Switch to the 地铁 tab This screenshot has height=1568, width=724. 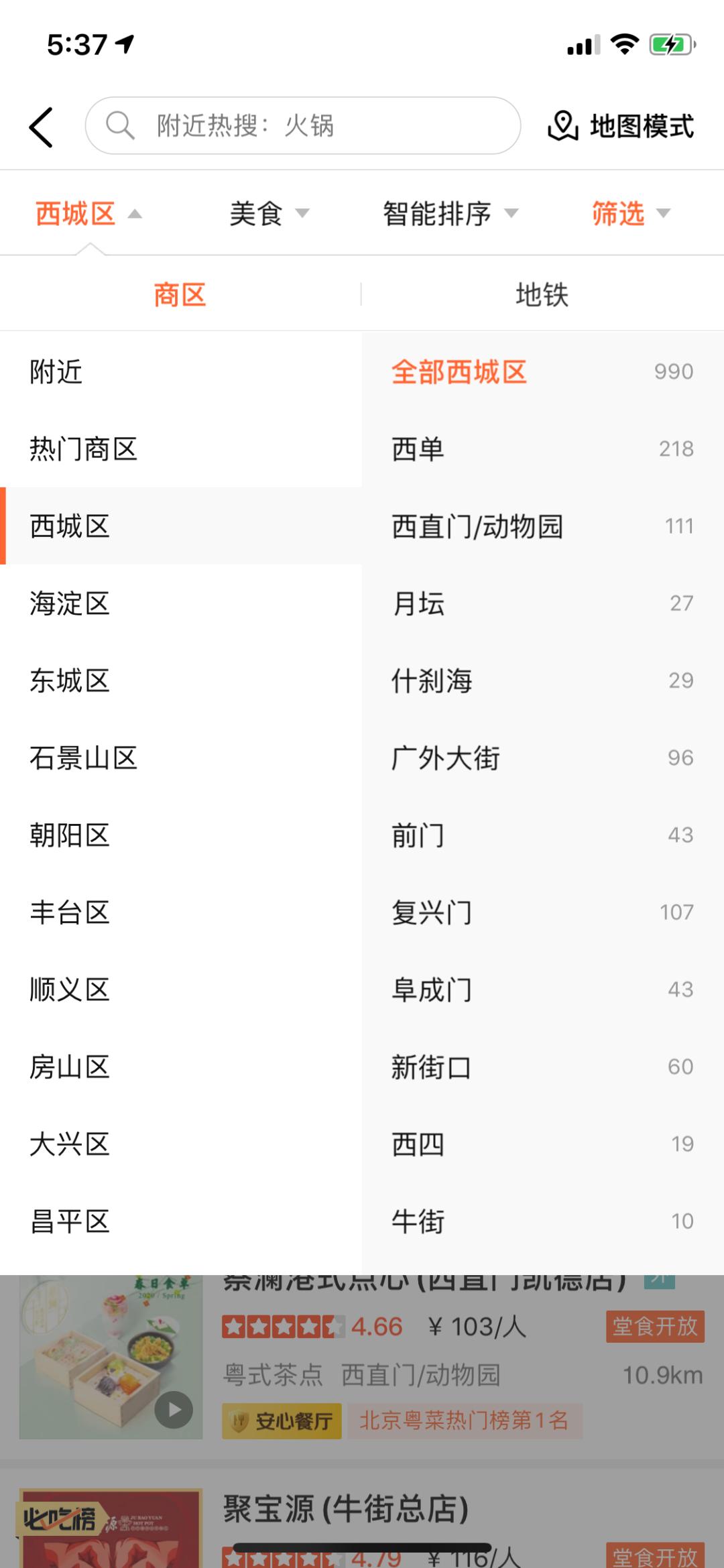coord(542,295)
